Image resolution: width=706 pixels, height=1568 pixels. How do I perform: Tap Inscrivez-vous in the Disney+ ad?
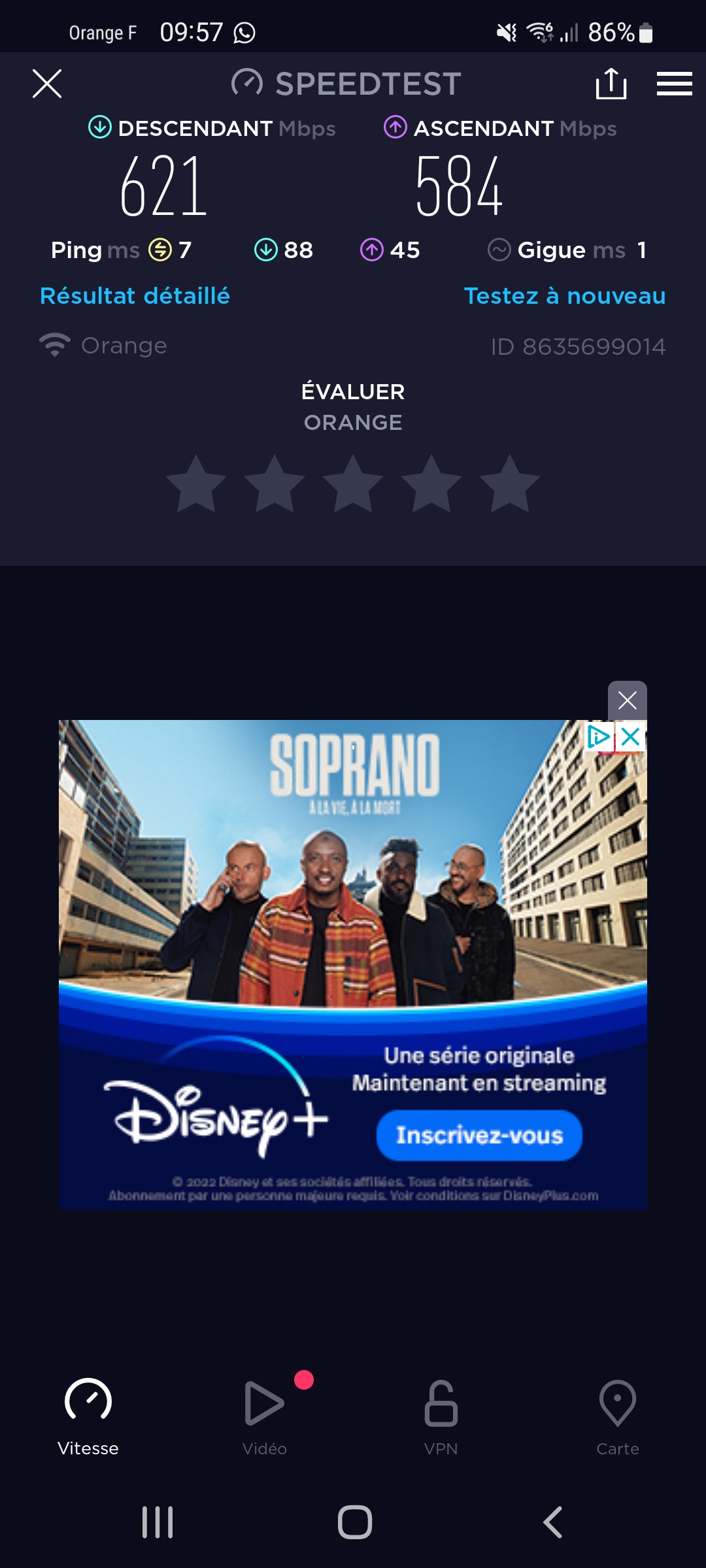click(479, 1135)
